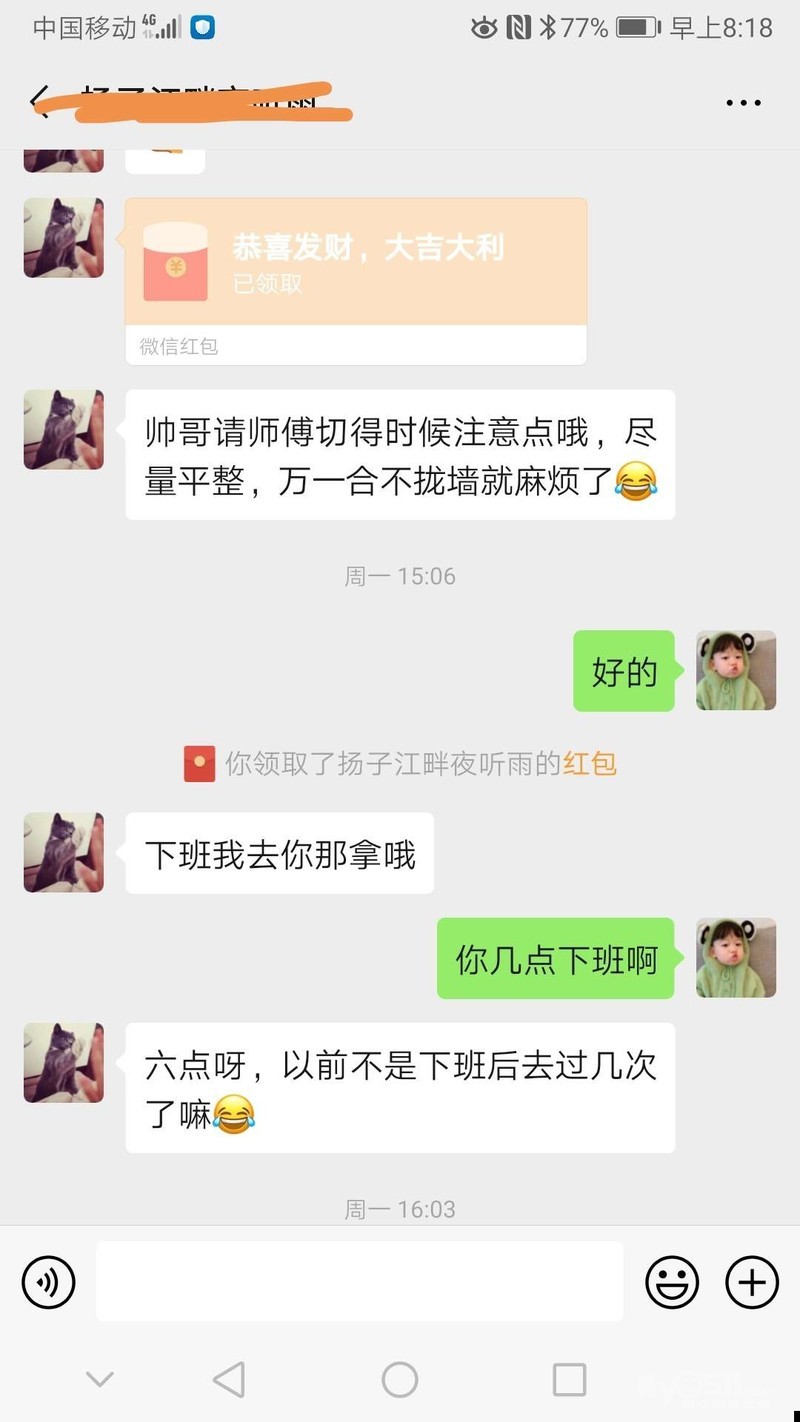Open the 恭喜发财 red packet message
800x1422 pixels.
tap(355, 262)
